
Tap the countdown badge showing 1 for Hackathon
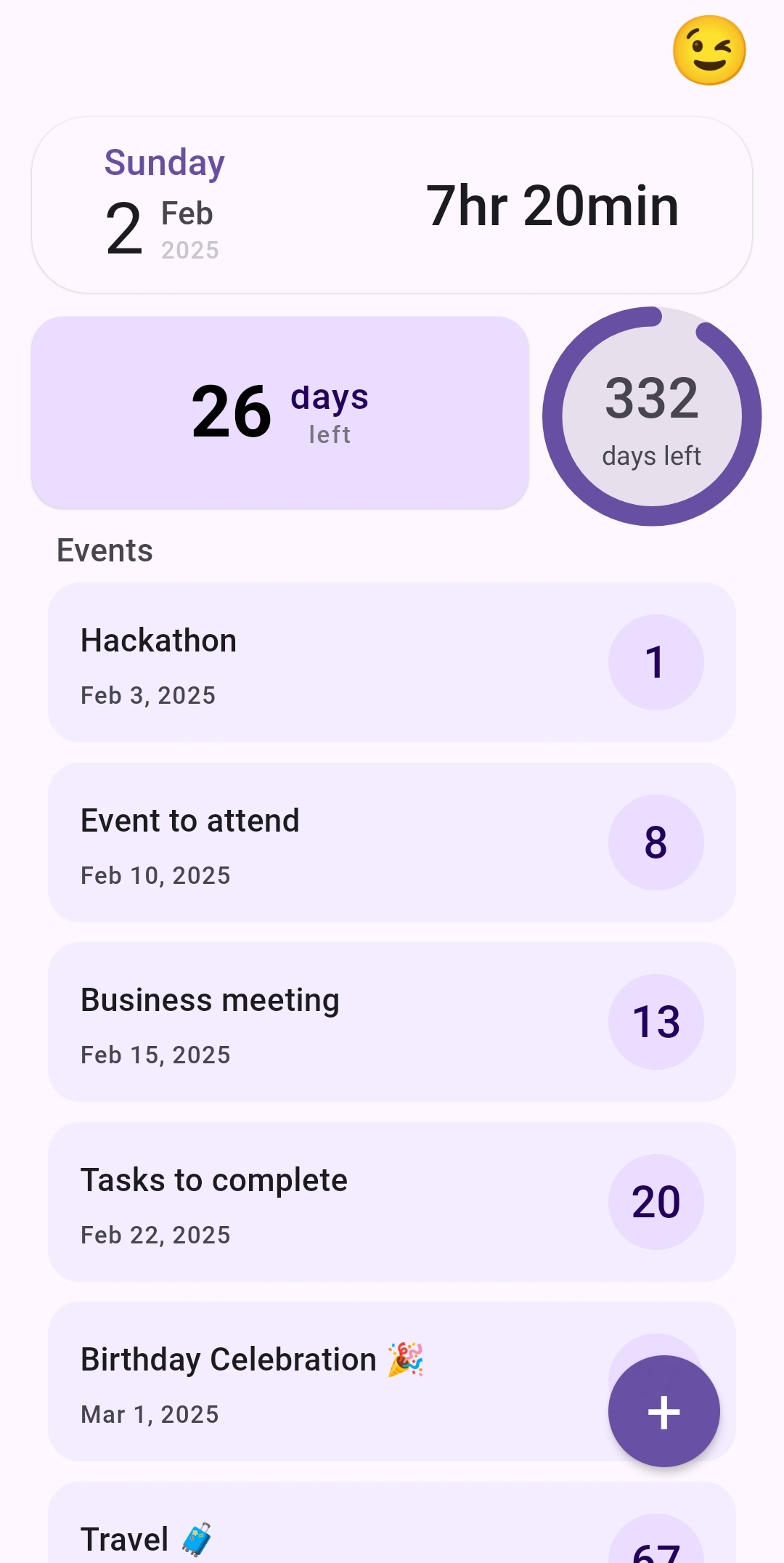coord(656,662)
